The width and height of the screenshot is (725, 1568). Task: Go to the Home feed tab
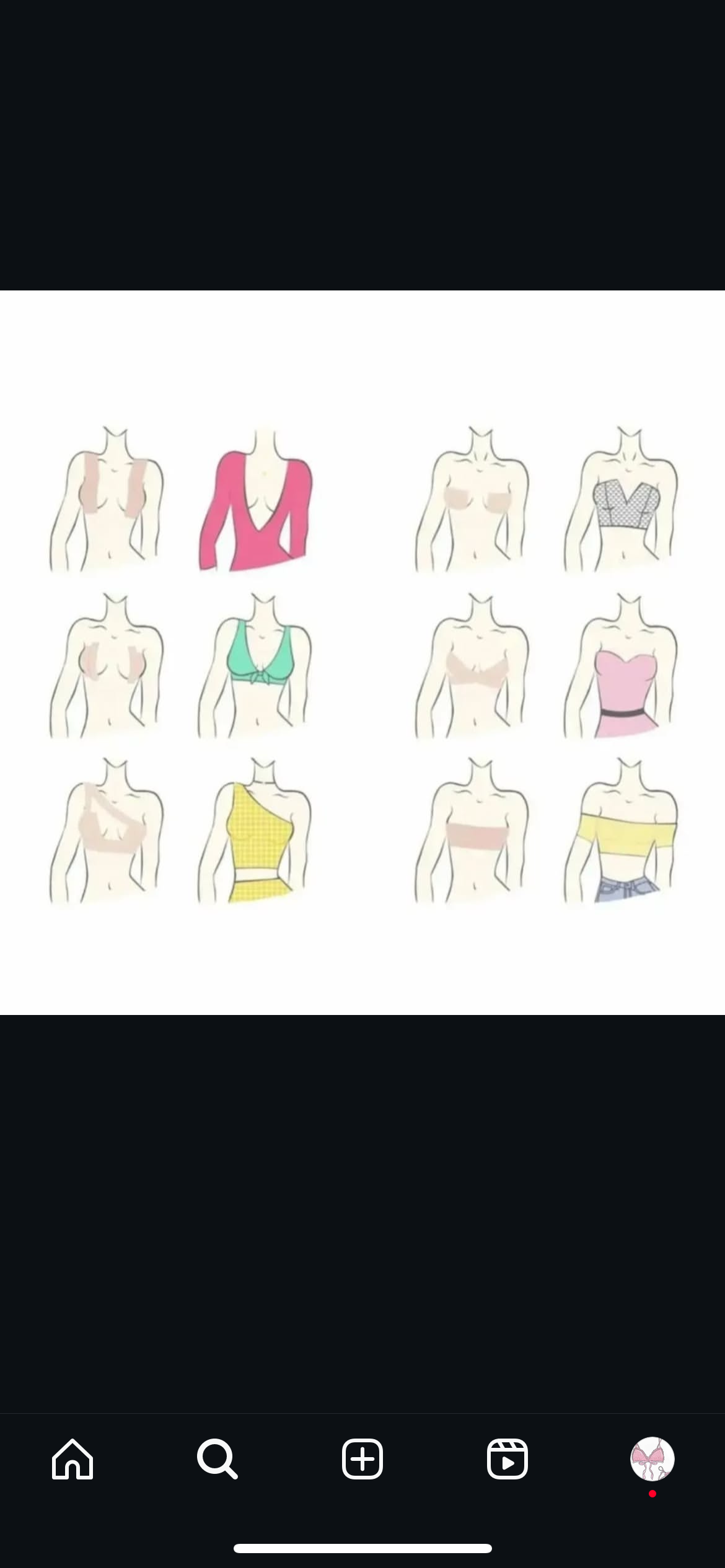click(x=72, y=1459)
